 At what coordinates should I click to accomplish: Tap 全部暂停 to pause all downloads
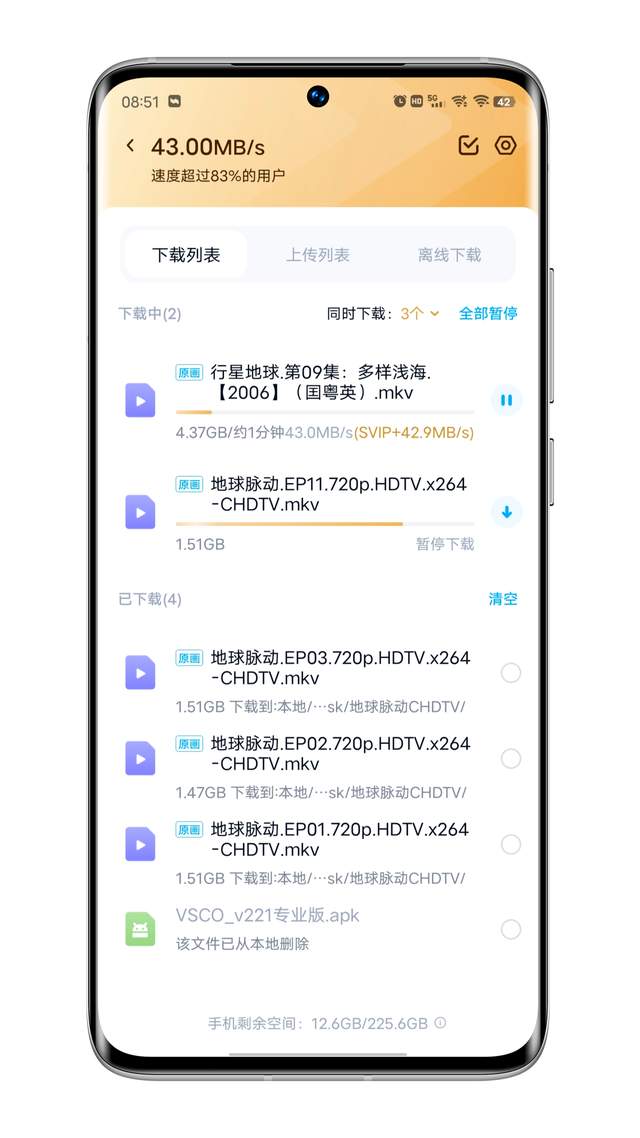[x=488, y=313]
